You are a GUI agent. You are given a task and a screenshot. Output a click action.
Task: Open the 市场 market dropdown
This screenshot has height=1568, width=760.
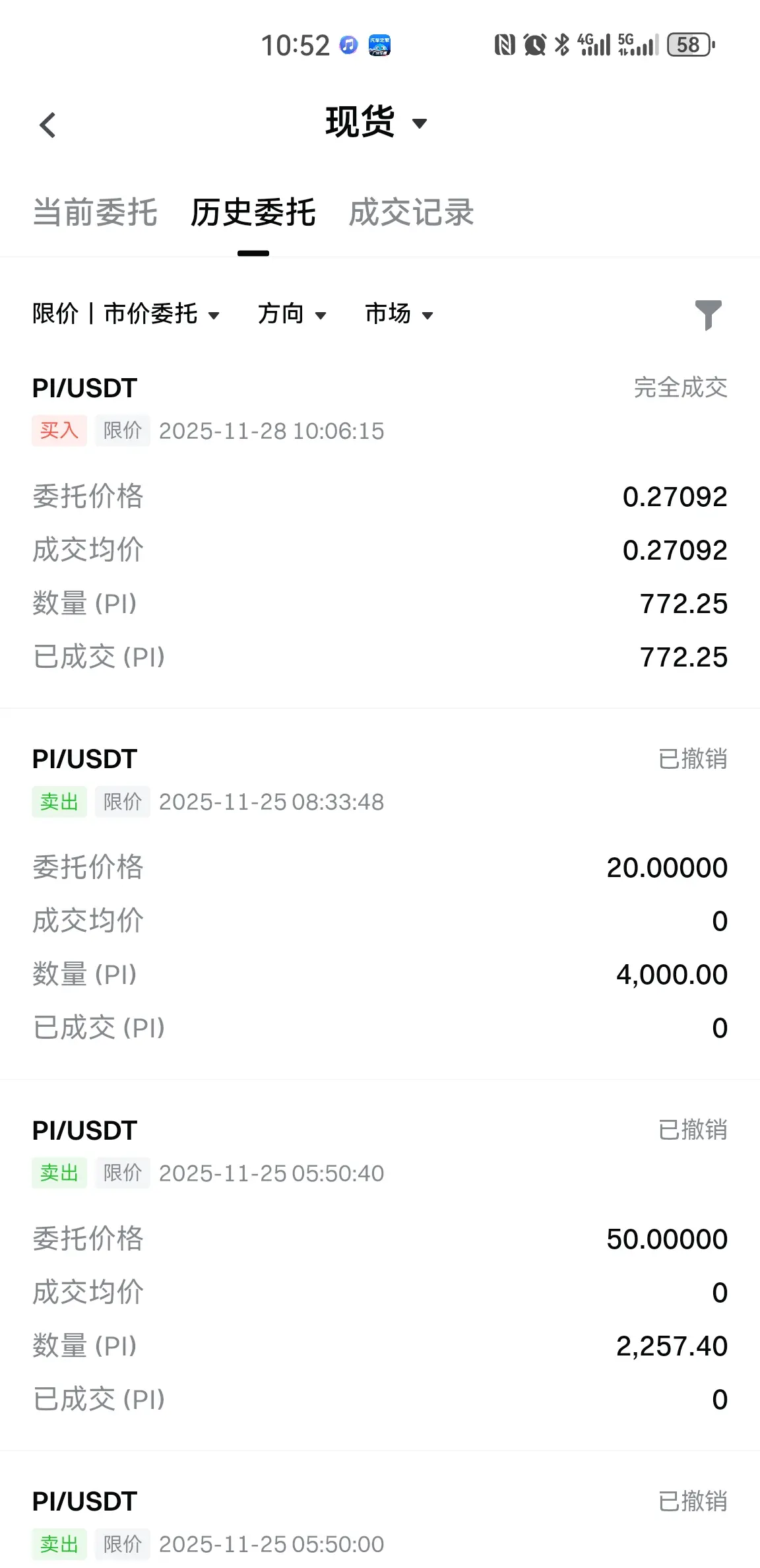398,314
